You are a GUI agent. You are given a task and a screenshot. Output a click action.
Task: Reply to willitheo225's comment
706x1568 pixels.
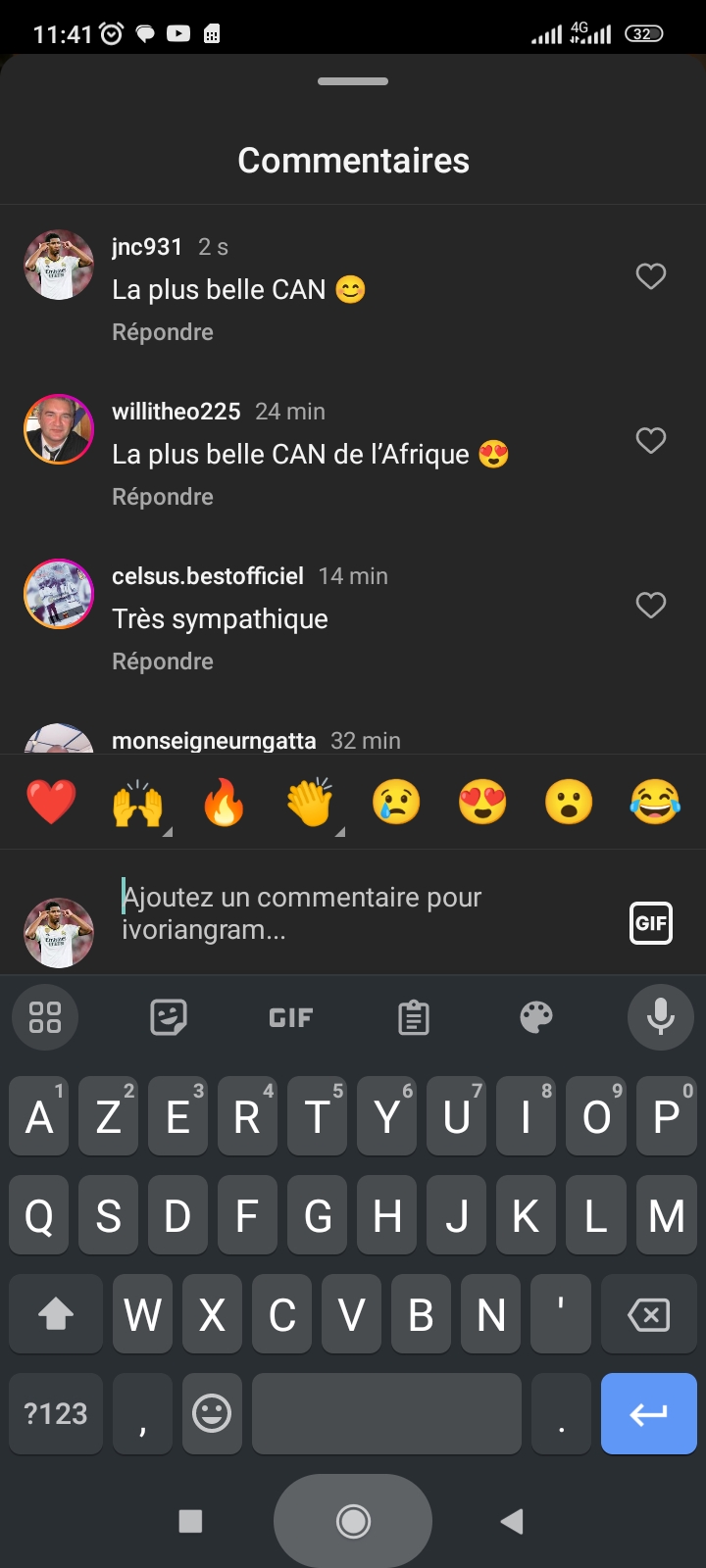(163, 497)
